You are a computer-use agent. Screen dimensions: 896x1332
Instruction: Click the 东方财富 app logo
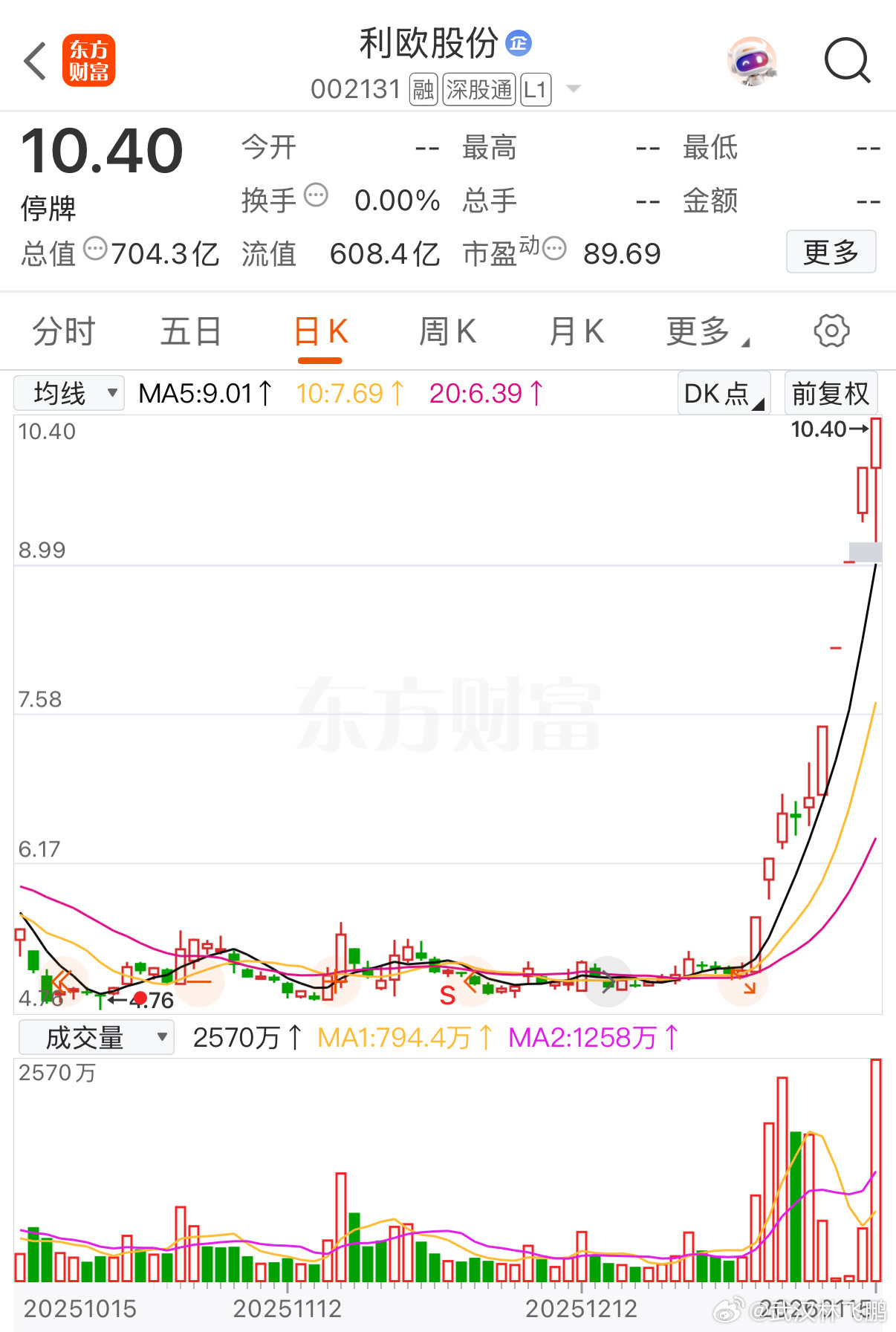coord(88,59)
